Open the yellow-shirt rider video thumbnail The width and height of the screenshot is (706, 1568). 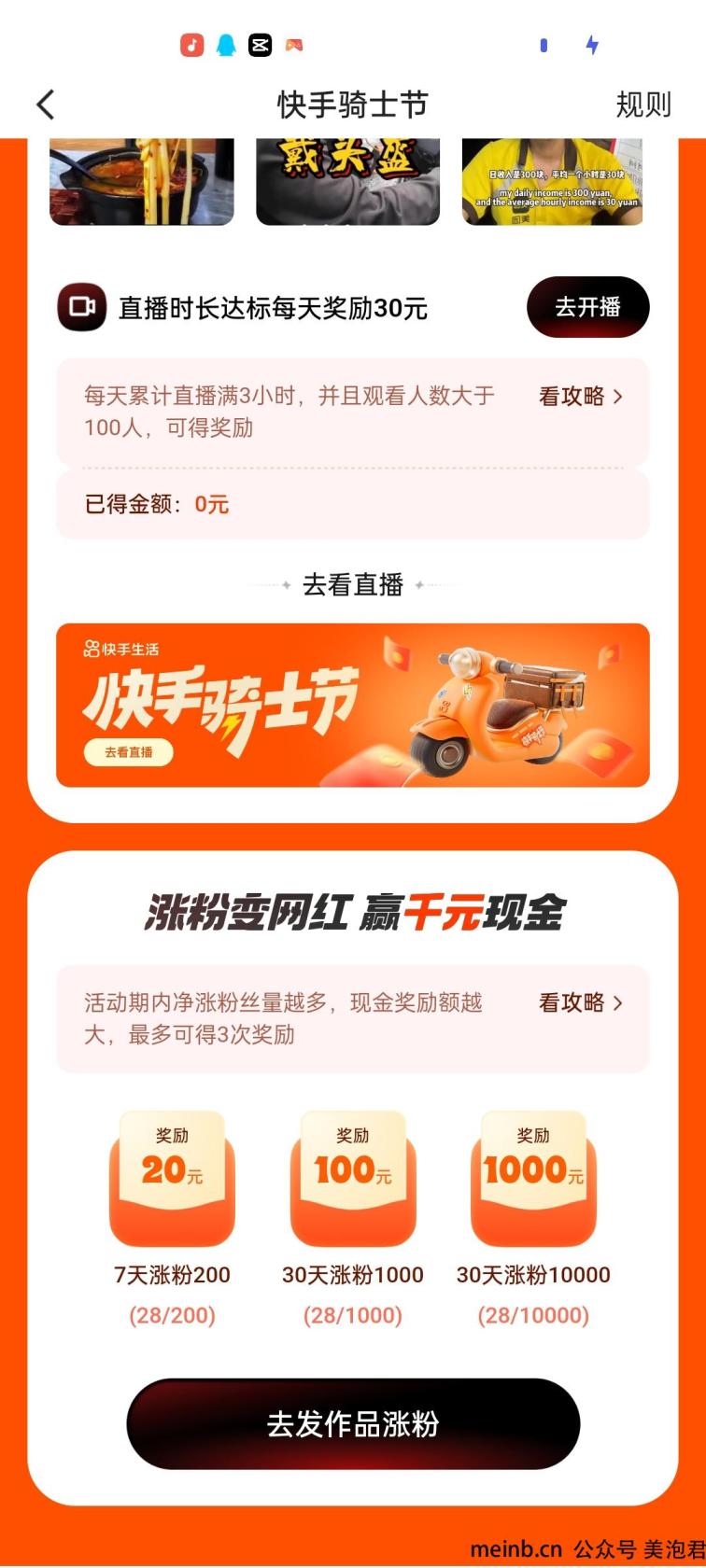(x=553, y=181)
